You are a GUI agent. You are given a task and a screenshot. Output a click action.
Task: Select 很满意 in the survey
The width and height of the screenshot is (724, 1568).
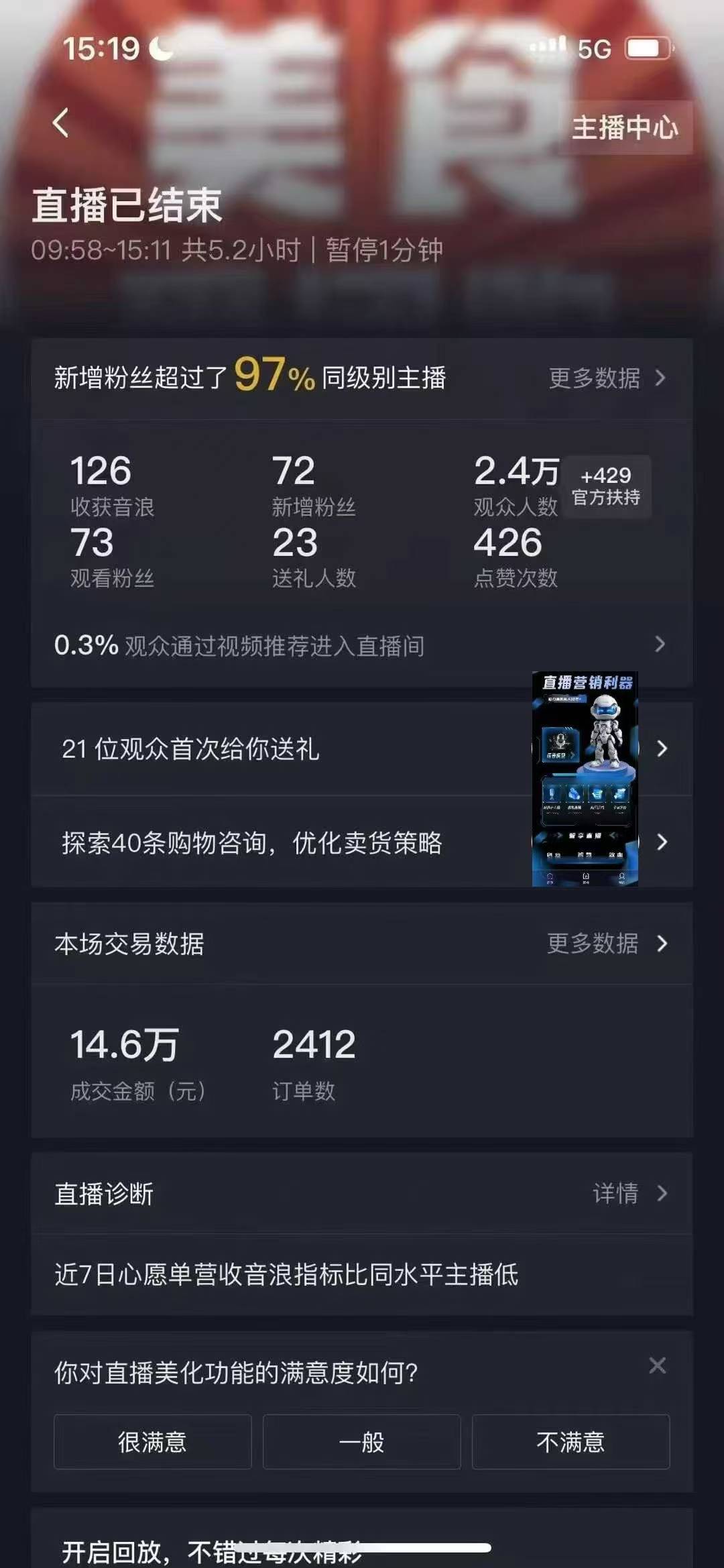click(x=153, y=1442)
